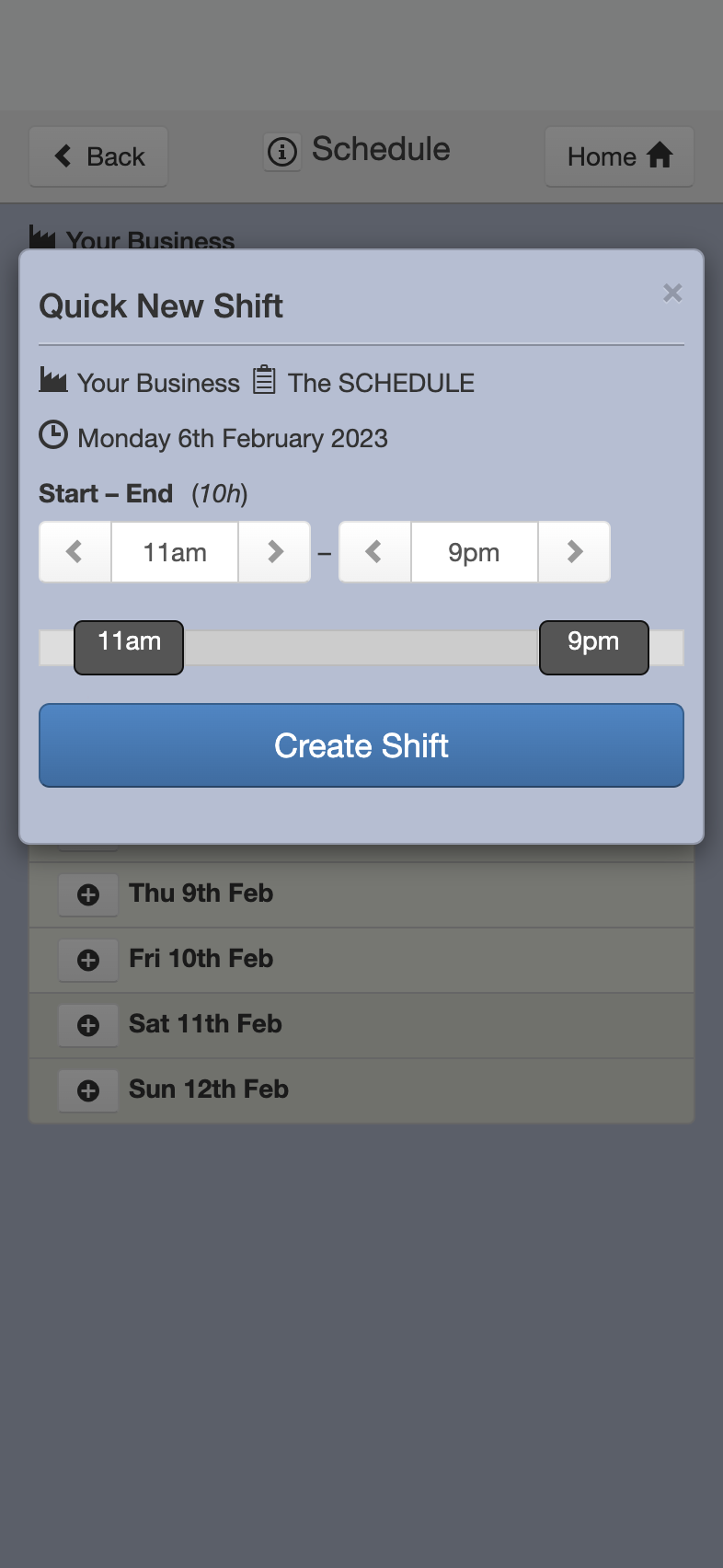Tap the 9pm end time field
Viewport: 723px width, 1568px height.
[475, 552]
